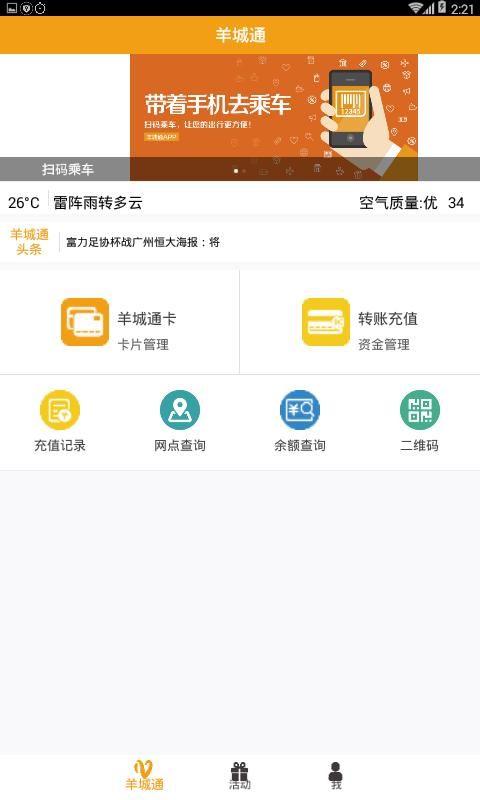This screenshot has height=800, width=480.
Task: Open the 二维码 QR code feature
Action: click(420, 421)
